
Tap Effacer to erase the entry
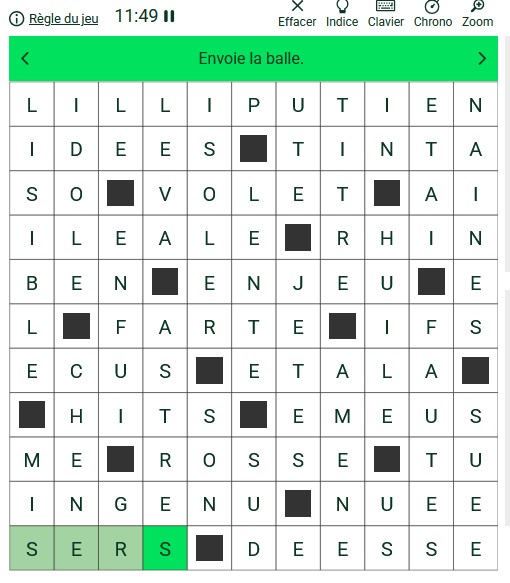pyautogui.click(x=297, y=14)
